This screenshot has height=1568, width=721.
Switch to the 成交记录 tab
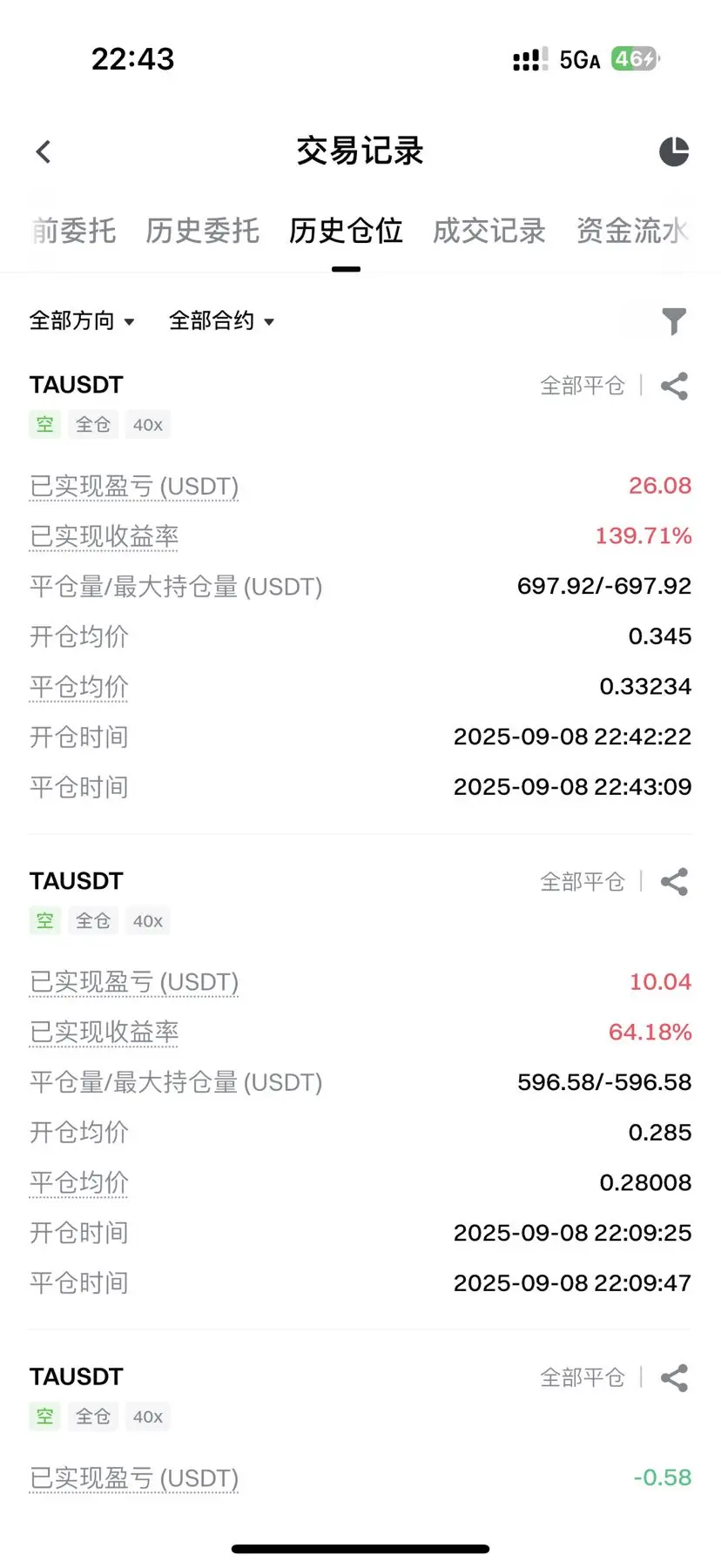click(x=489, y=231)
